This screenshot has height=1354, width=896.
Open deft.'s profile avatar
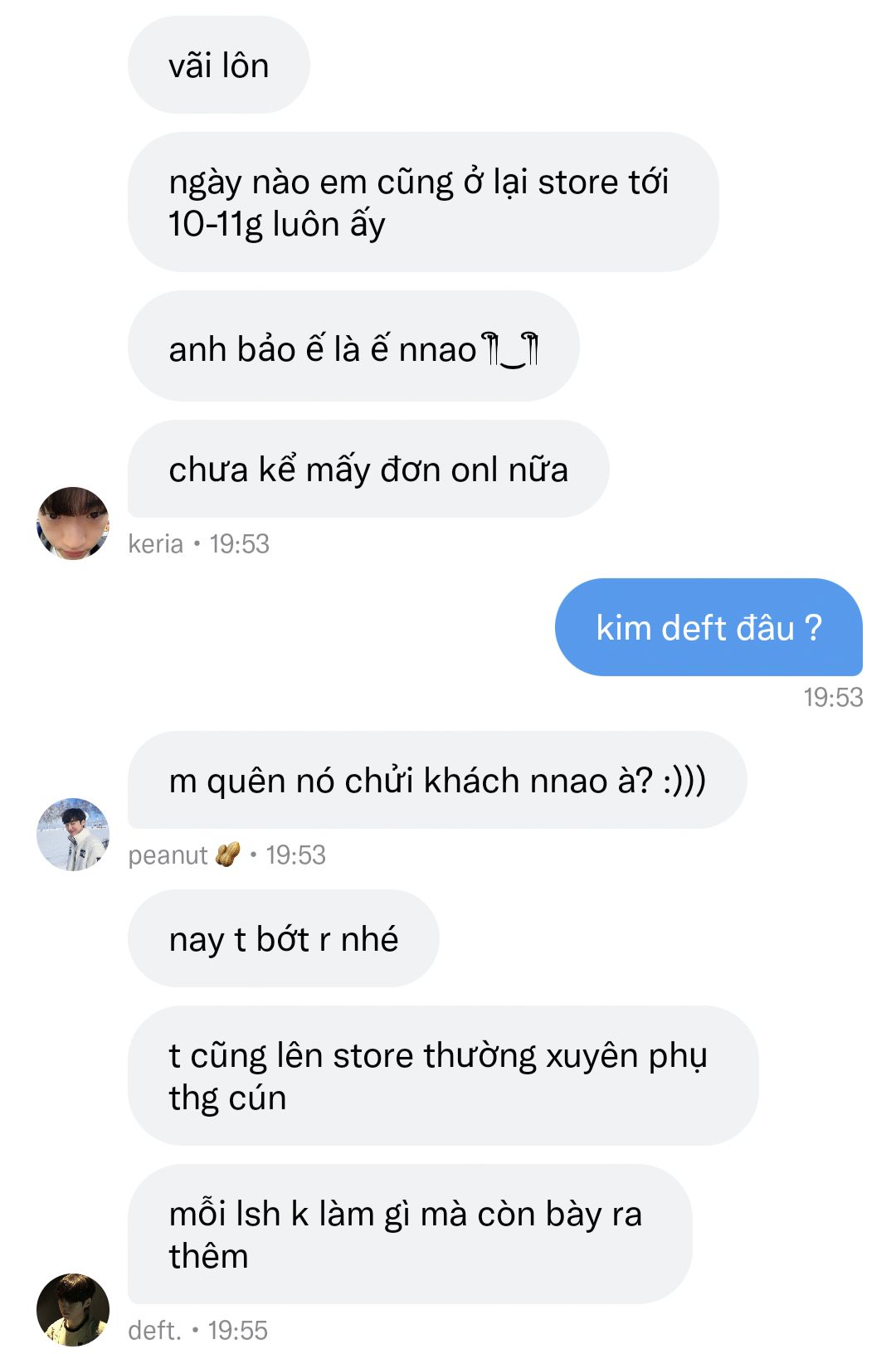point(73,1309)
